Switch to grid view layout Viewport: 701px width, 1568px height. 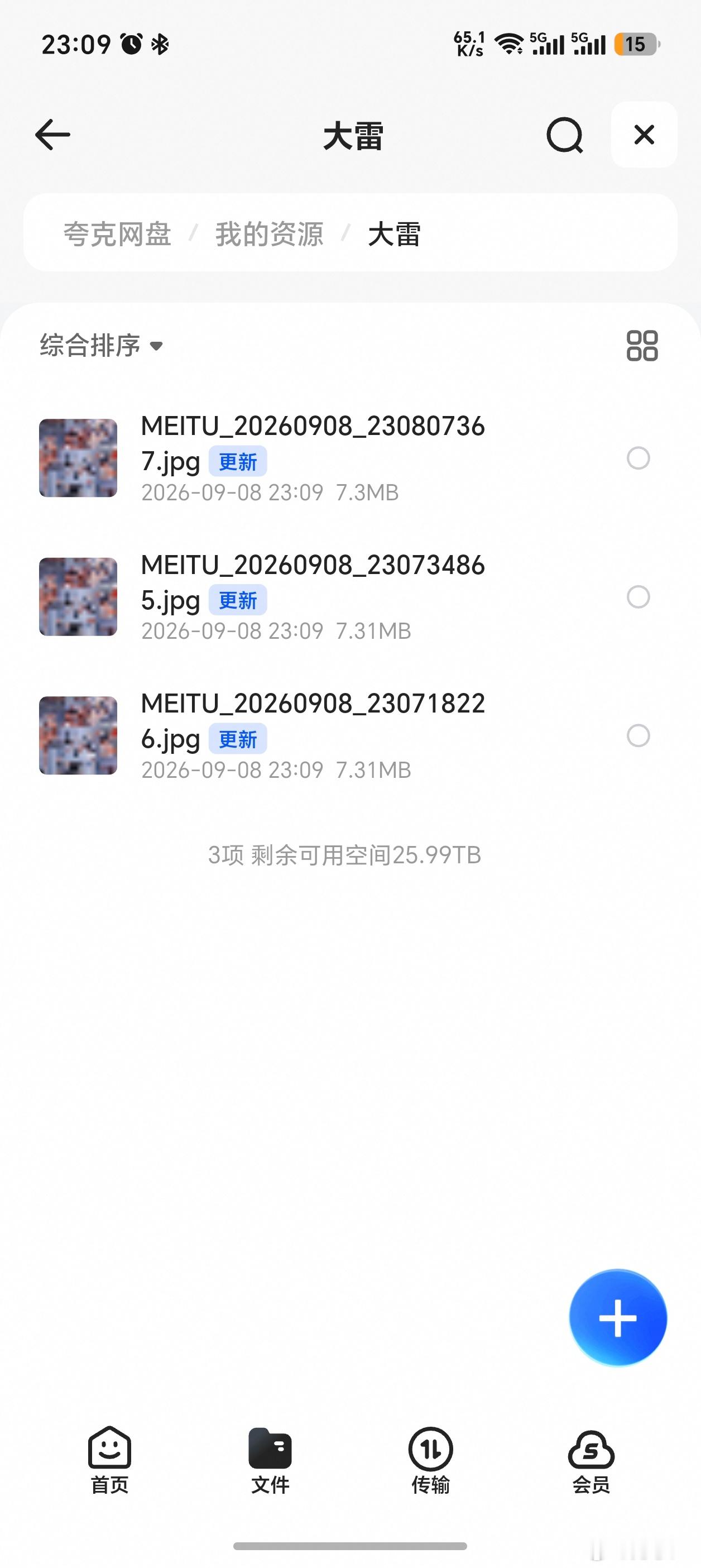pos(642,346)
